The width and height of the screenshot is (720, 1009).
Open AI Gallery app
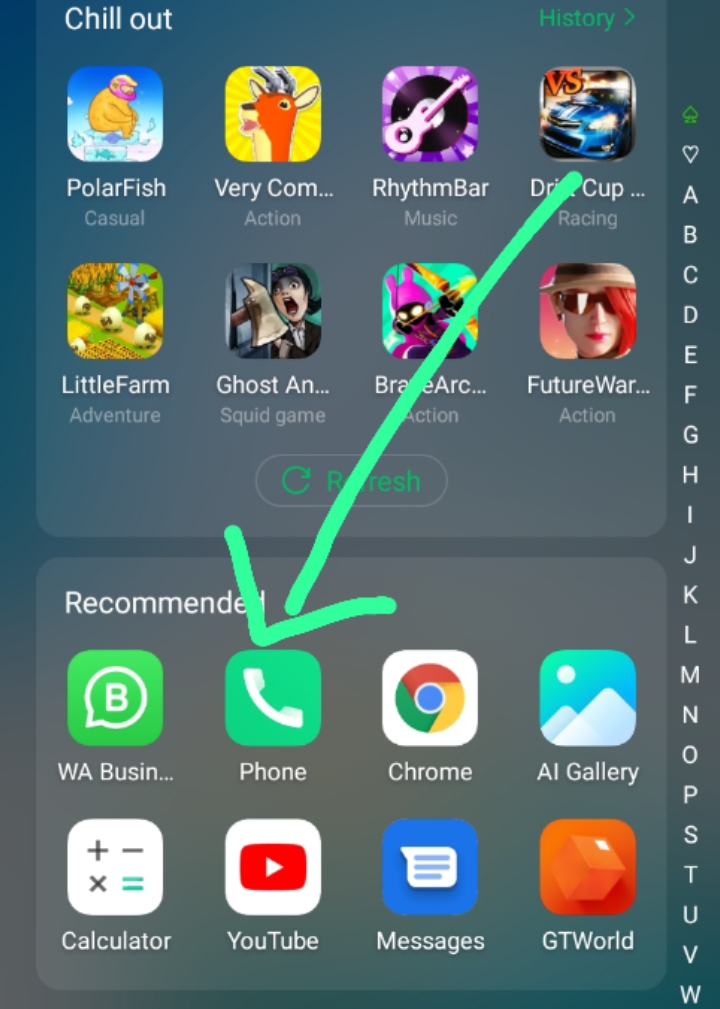point(587,698)
